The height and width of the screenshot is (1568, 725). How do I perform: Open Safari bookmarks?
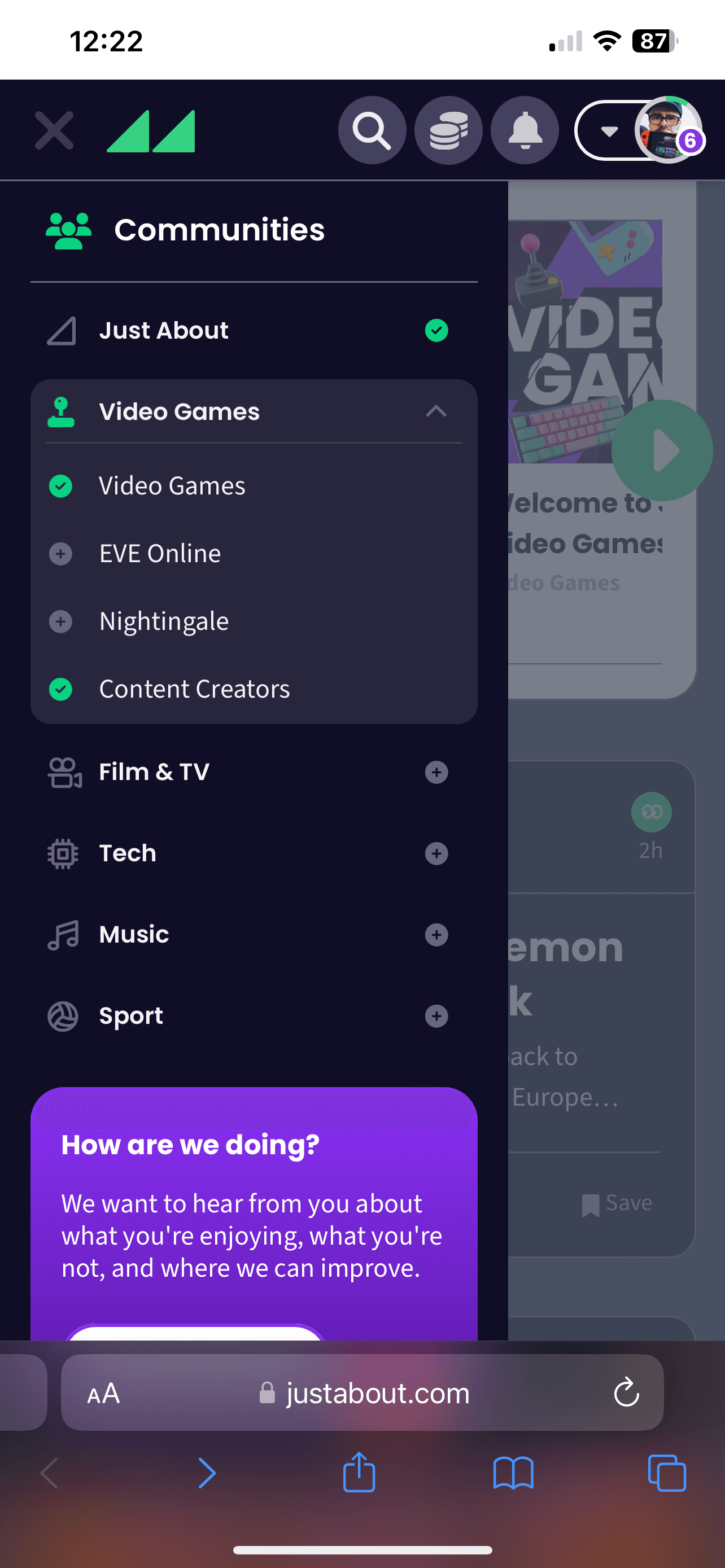click(x=513, y=1473)
